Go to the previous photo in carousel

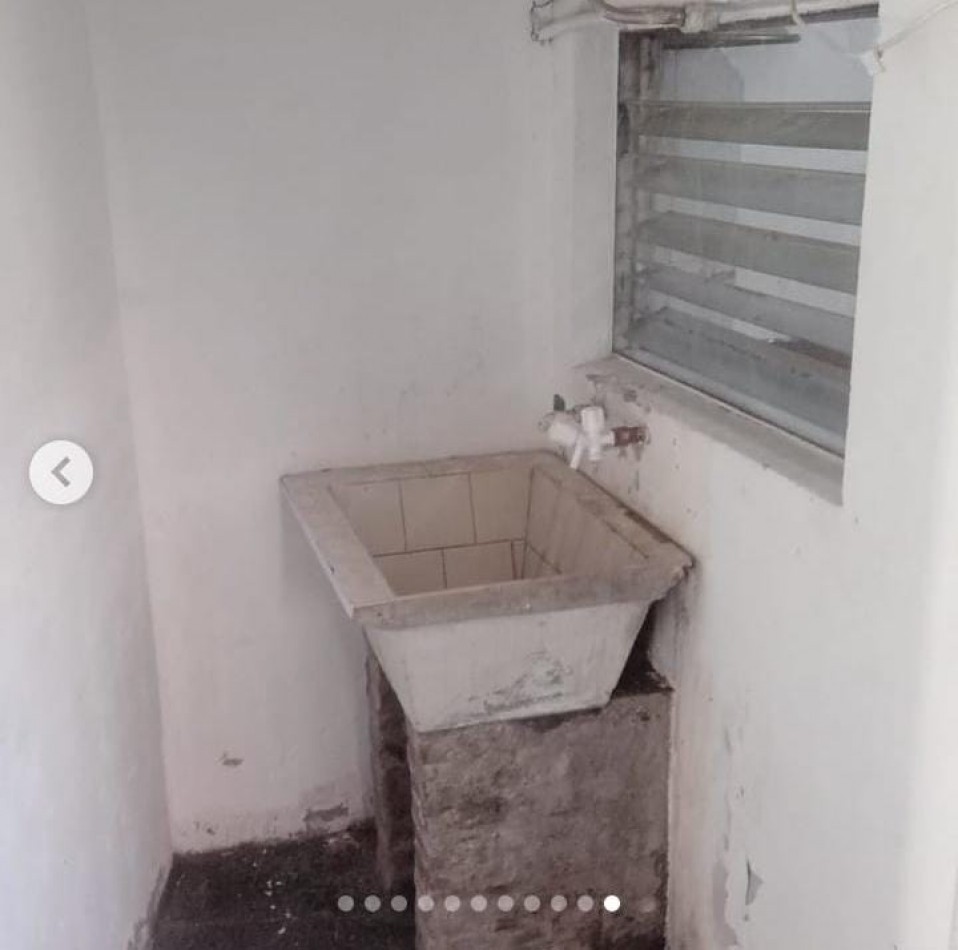(x=61, y=472)
